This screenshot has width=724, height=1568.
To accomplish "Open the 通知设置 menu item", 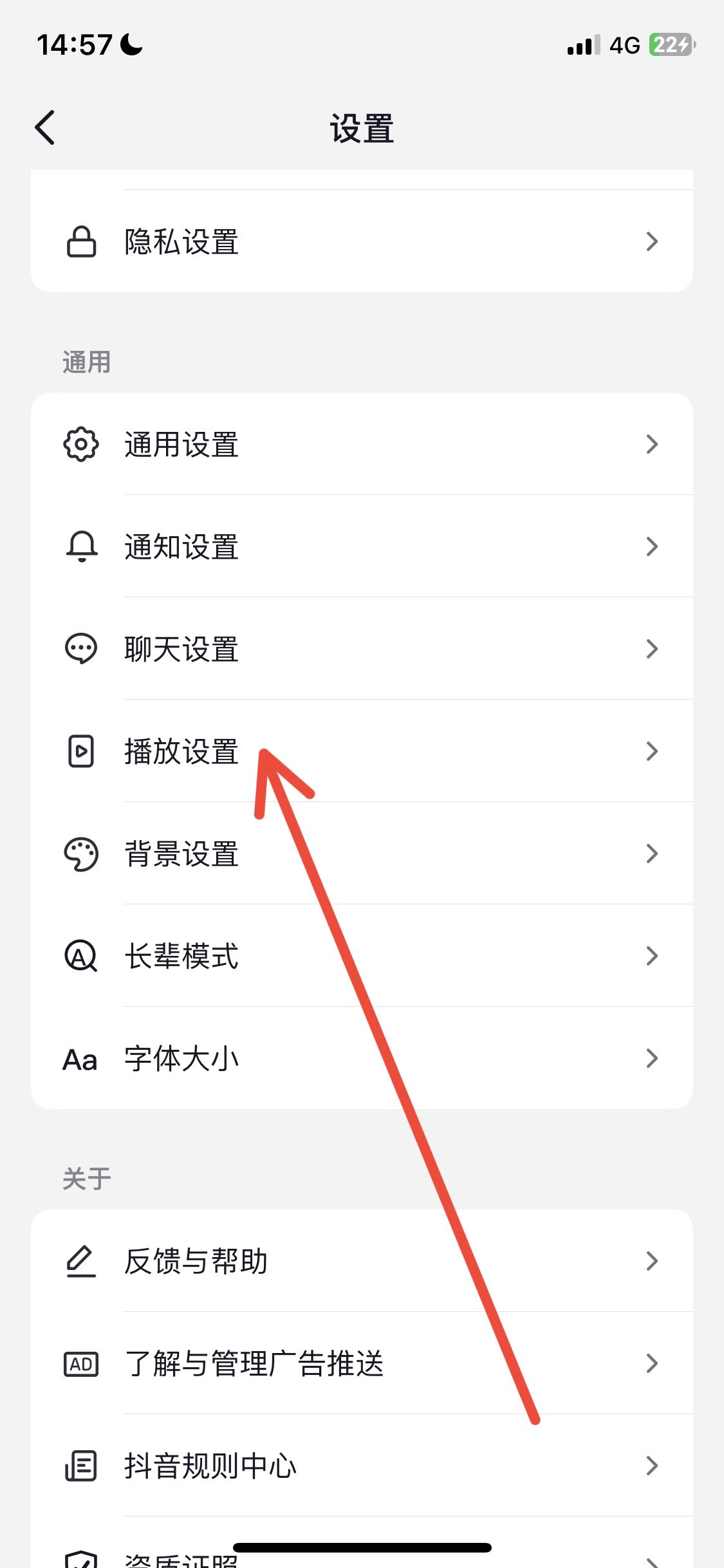I will pyautogui.click(x=362, y=546).
